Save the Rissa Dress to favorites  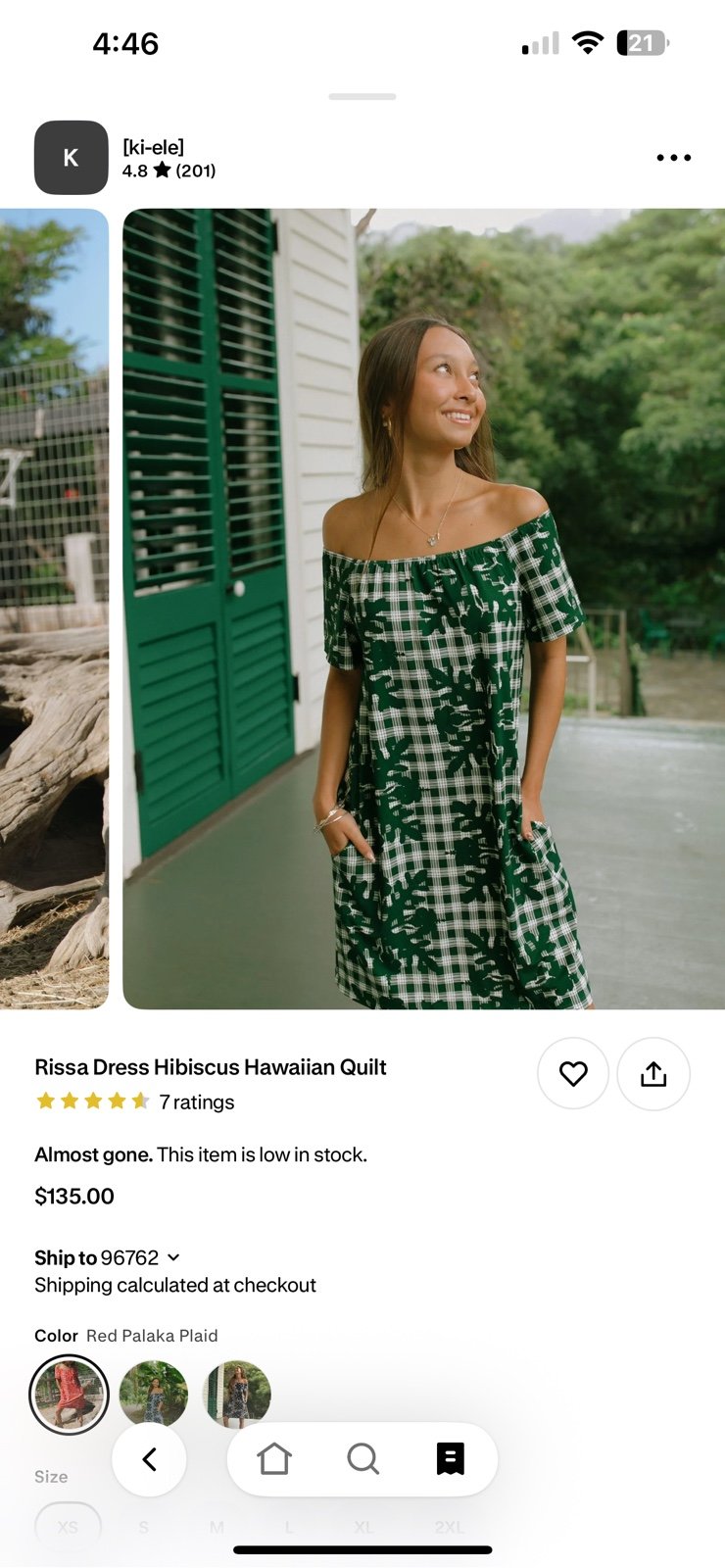coord(573,1074)
